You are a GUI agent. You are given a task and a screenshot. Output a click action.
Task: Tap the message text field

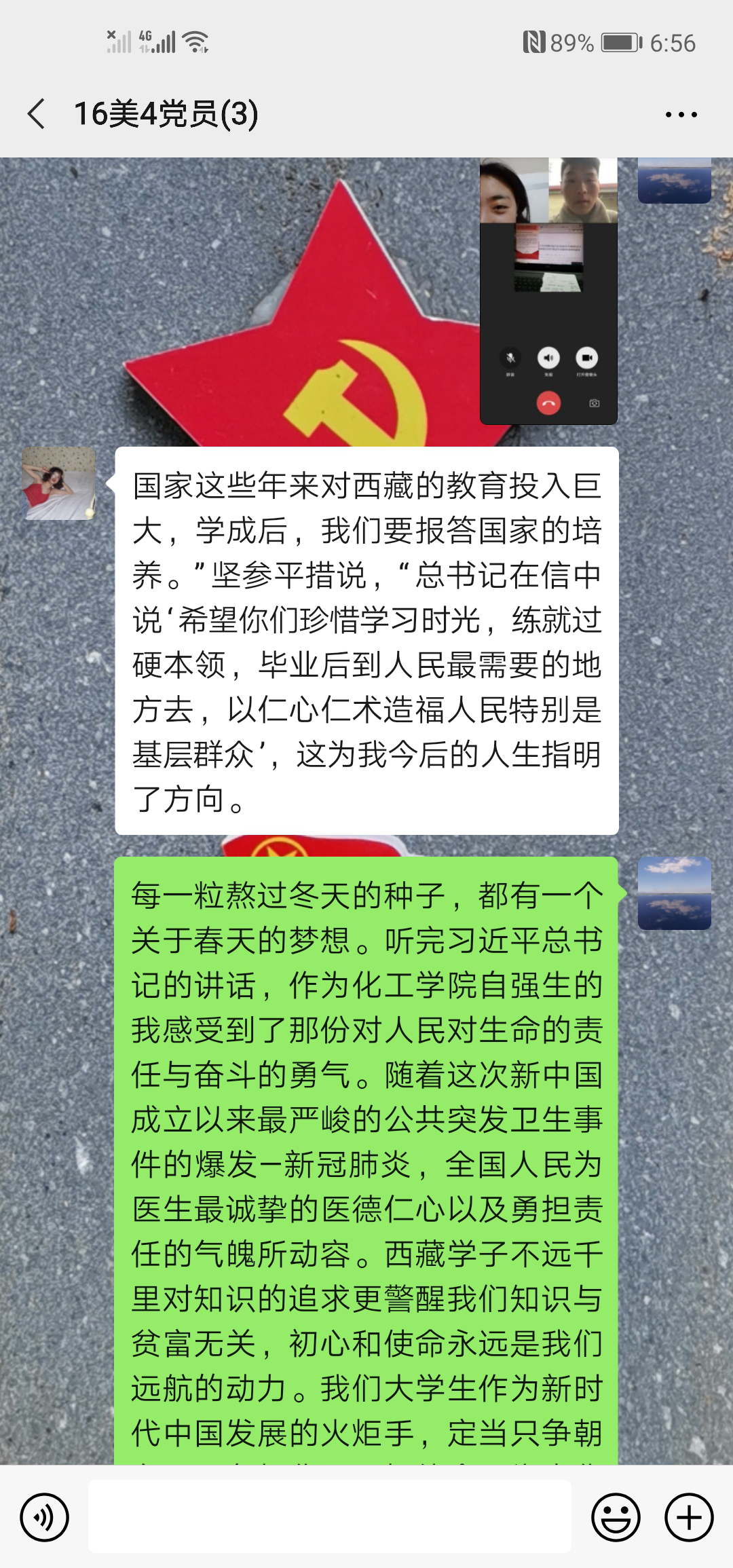[x=330, y=1516]
